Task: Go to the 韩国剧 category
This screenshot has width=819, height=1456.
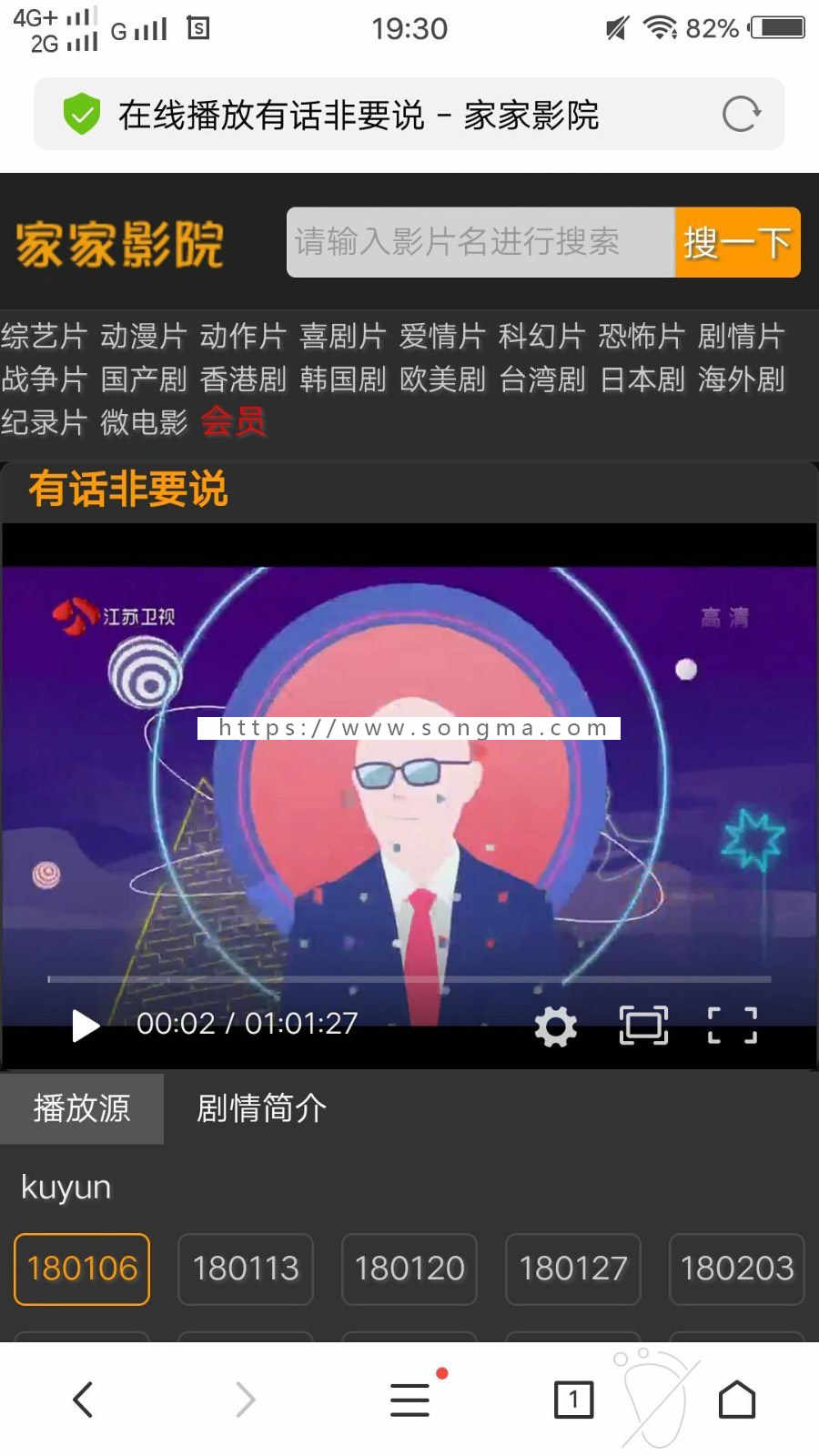Action: tap(343, 379)
